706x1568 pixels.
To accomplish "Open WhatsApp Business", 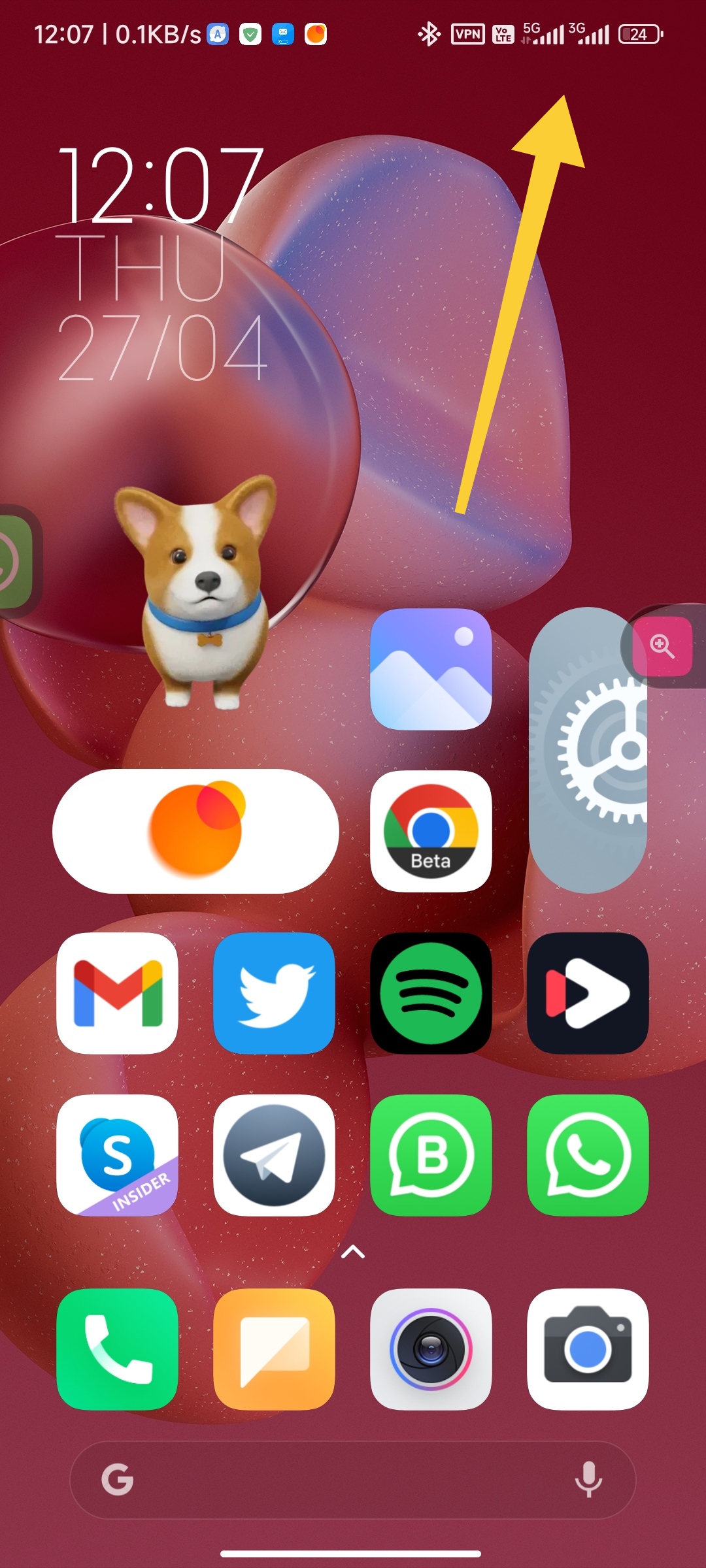I will tap(431, 1155).
